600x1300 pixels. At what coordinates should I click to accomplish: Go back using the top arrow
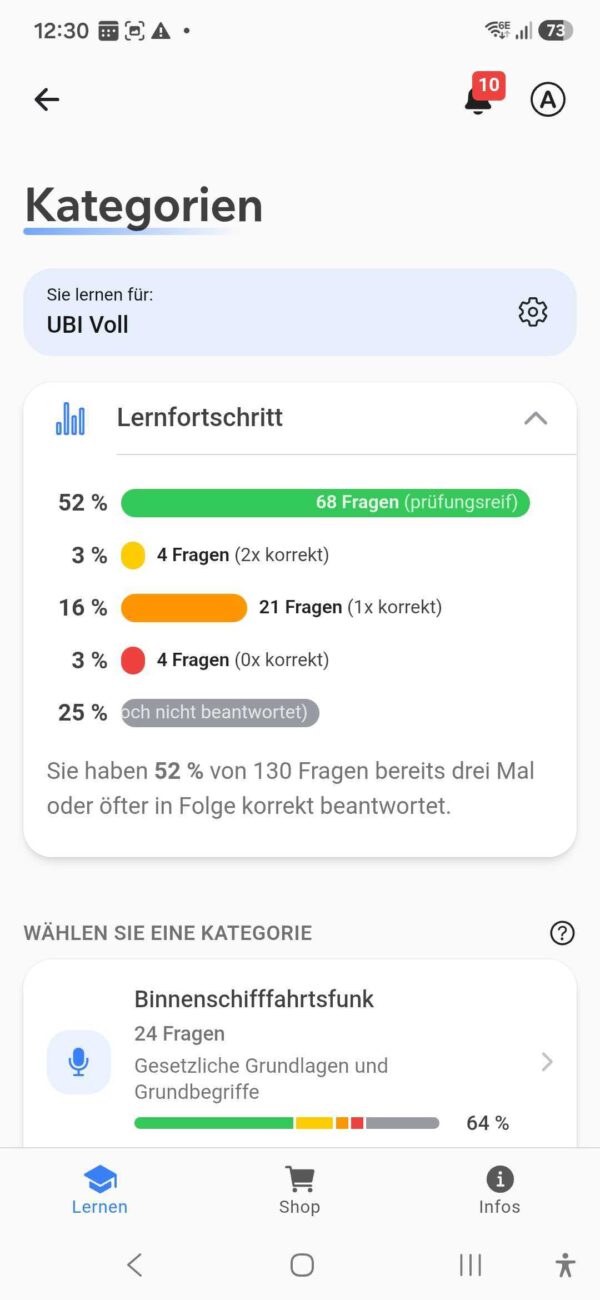(47, 99)
